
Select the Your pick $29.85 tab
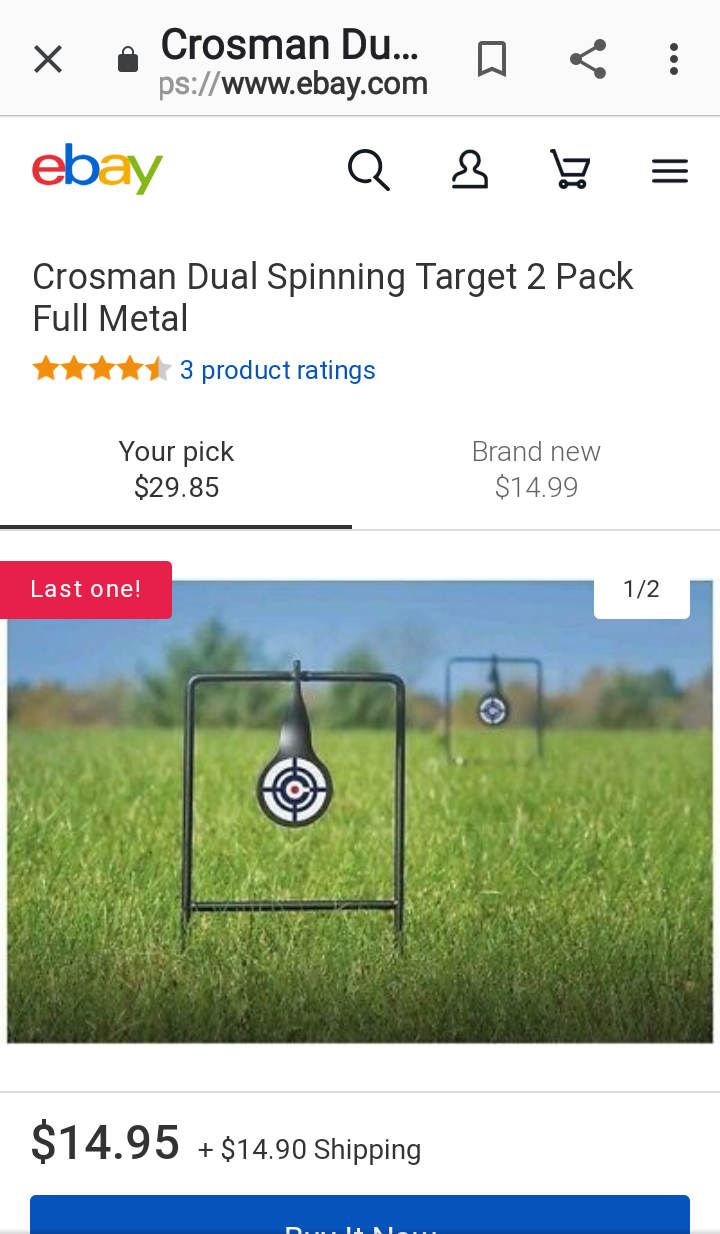[176, 469]
